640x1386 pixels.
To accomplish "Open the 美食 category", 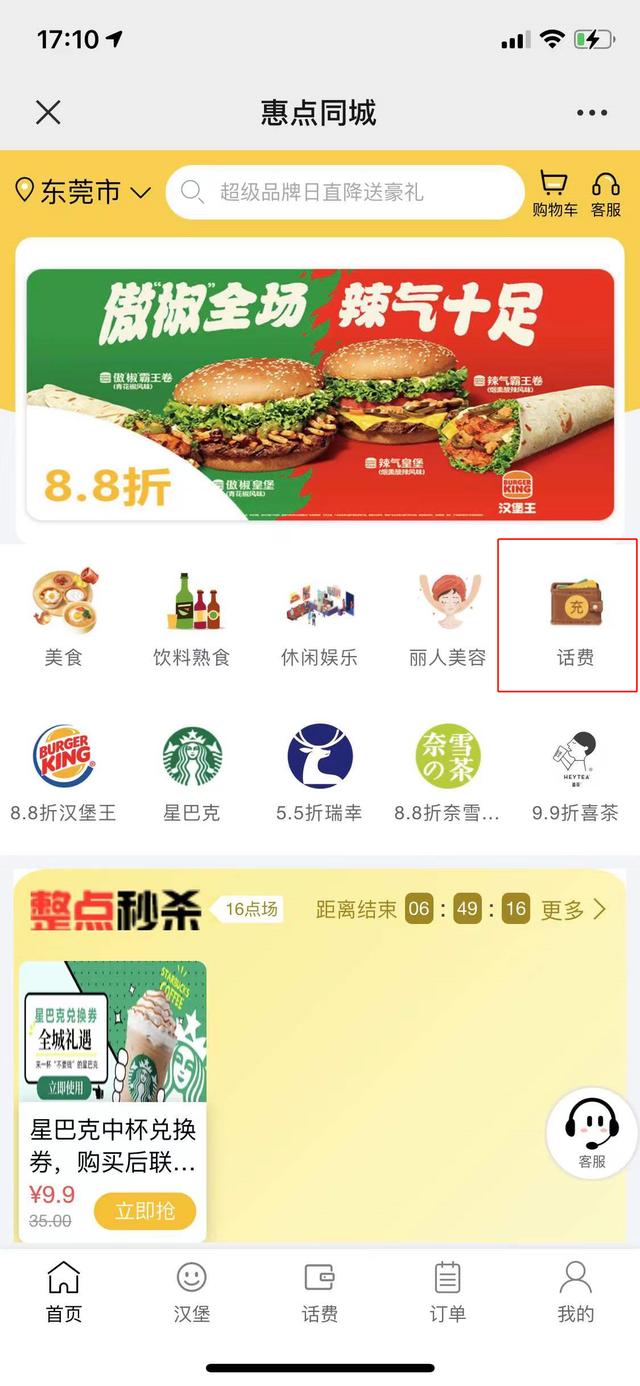I will [x=63, y=615].
